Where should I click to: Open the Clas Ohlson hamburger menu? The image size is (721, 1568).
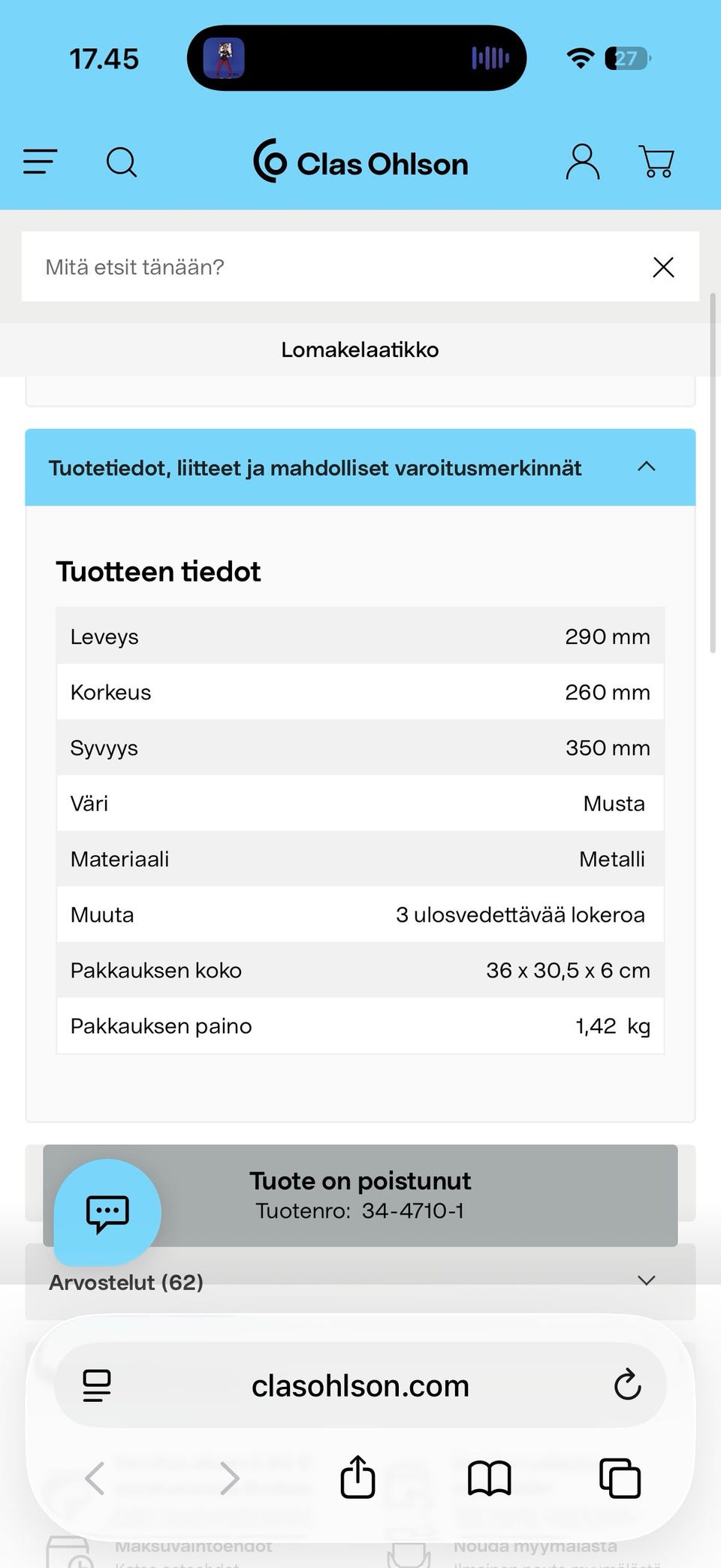[41, 162]
